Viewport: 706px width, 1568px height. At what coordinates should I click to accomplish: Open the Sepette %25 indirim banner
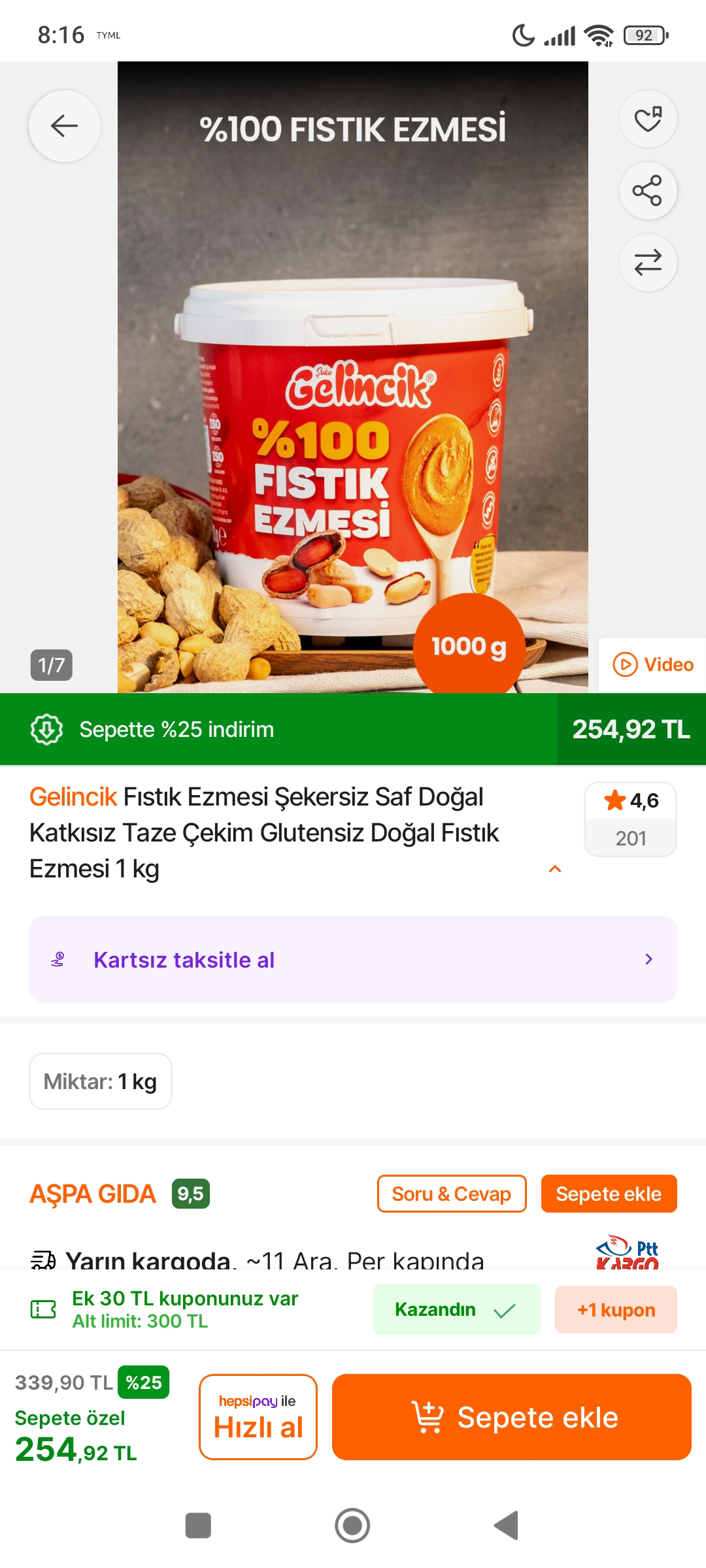(278, 729)
